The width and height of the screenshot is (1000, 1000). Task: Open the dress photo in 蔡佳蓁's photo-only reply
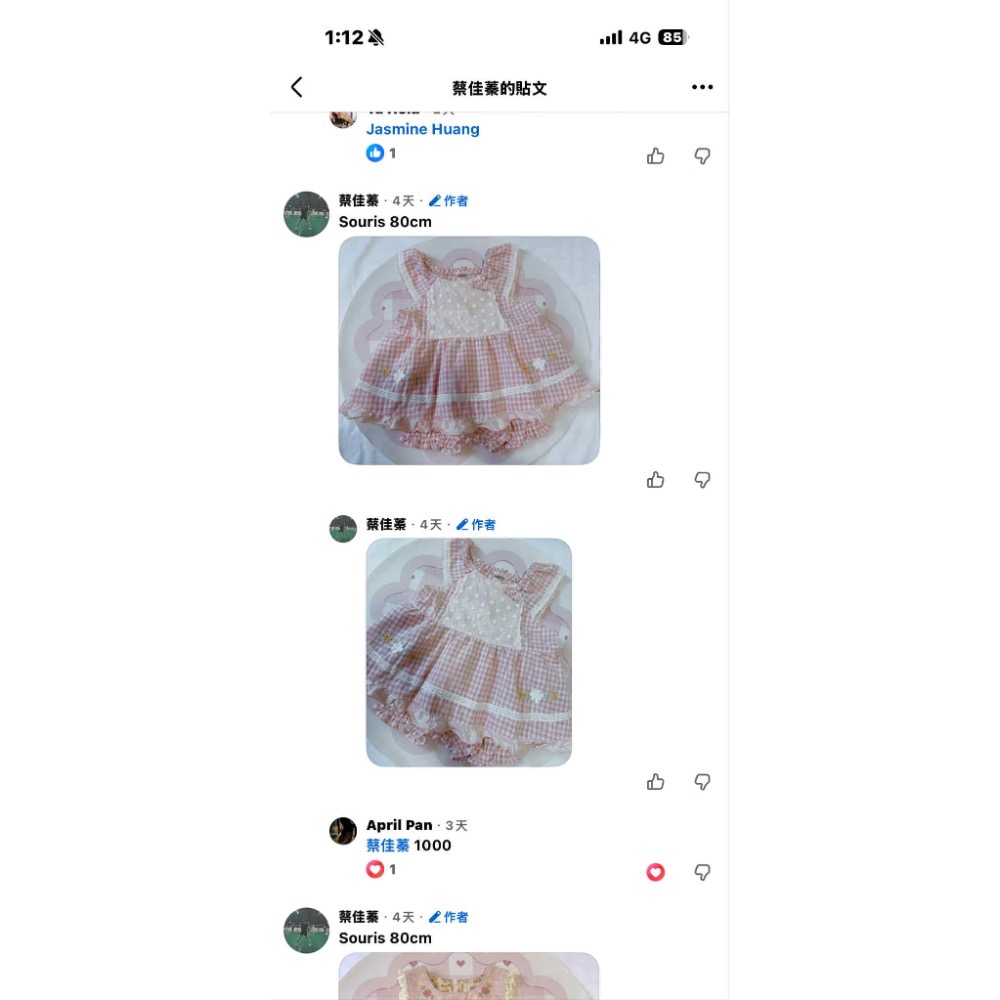tap(469, 652)
